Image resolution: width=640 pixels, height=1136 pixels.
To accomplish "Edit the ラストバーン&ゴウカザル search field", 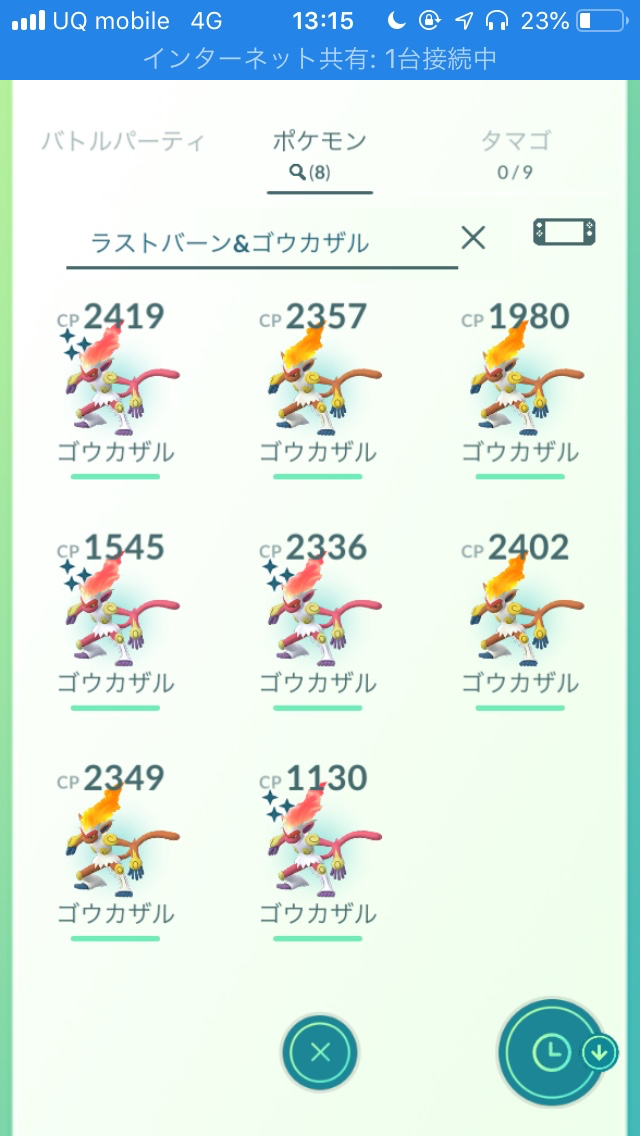I will click(x=262, y=243).
